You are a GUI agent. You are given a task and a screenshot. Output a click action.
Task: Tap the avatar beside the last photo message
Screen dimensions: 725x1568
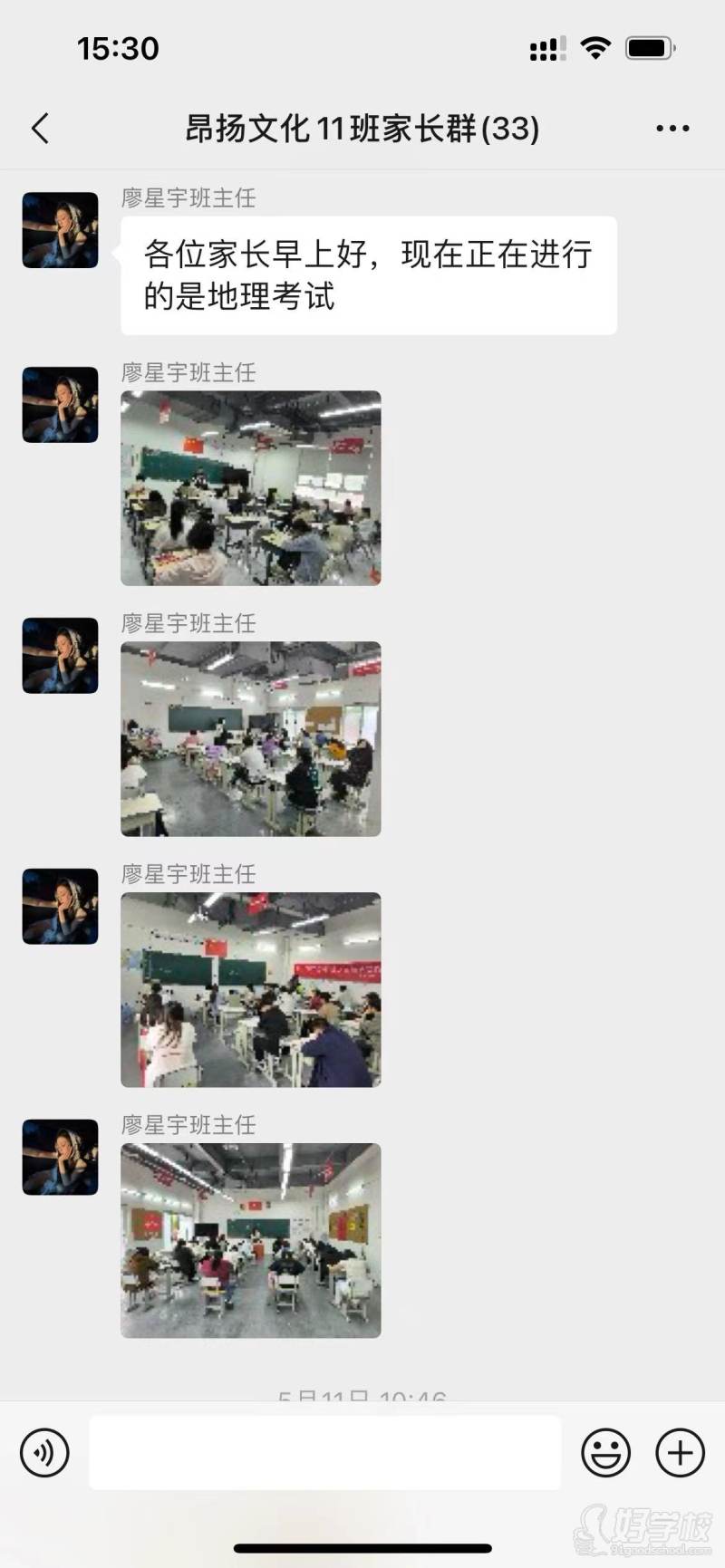click(60, 1159)
